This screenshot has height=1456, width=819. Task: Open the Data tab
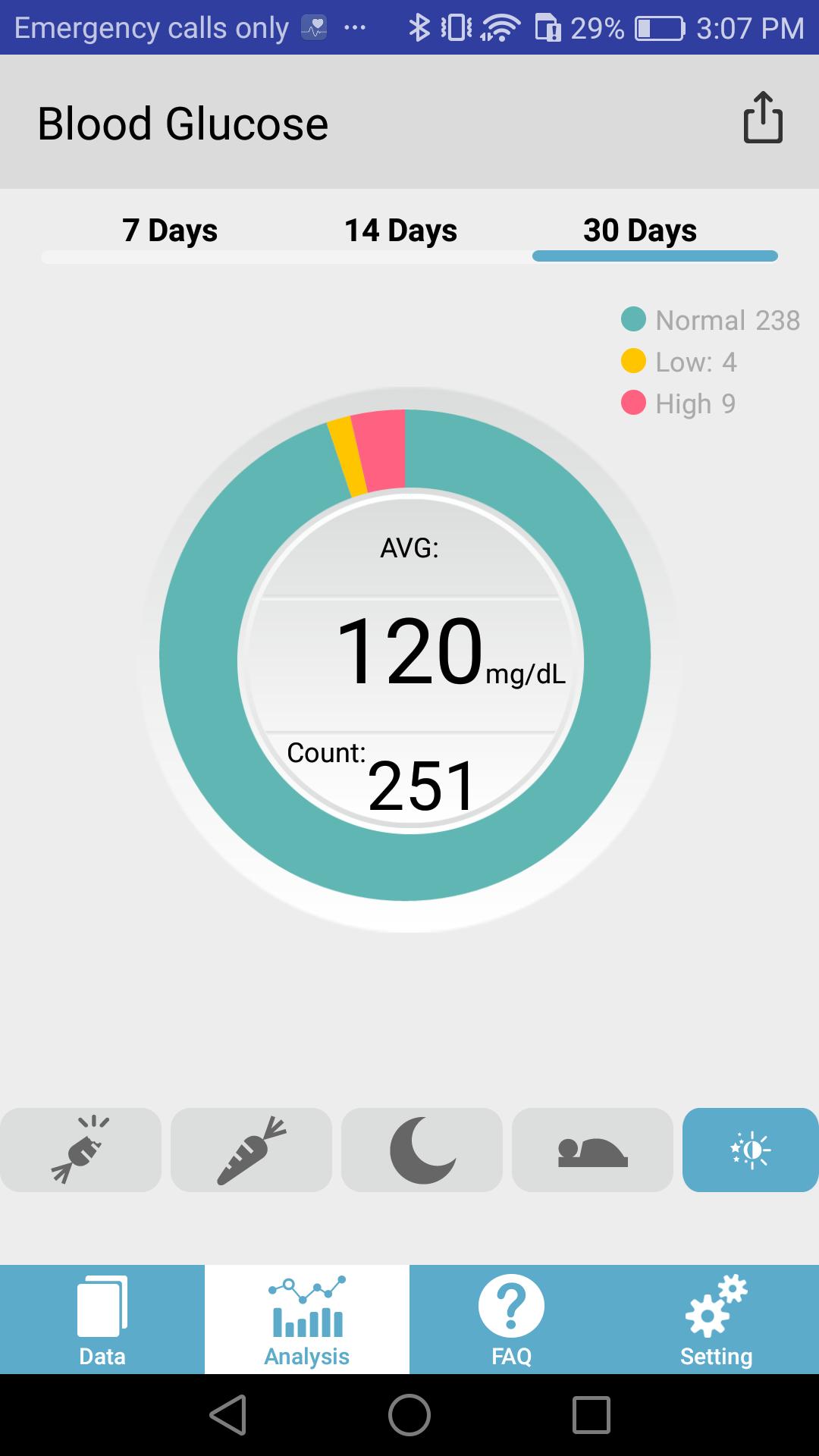[102, 1319]
